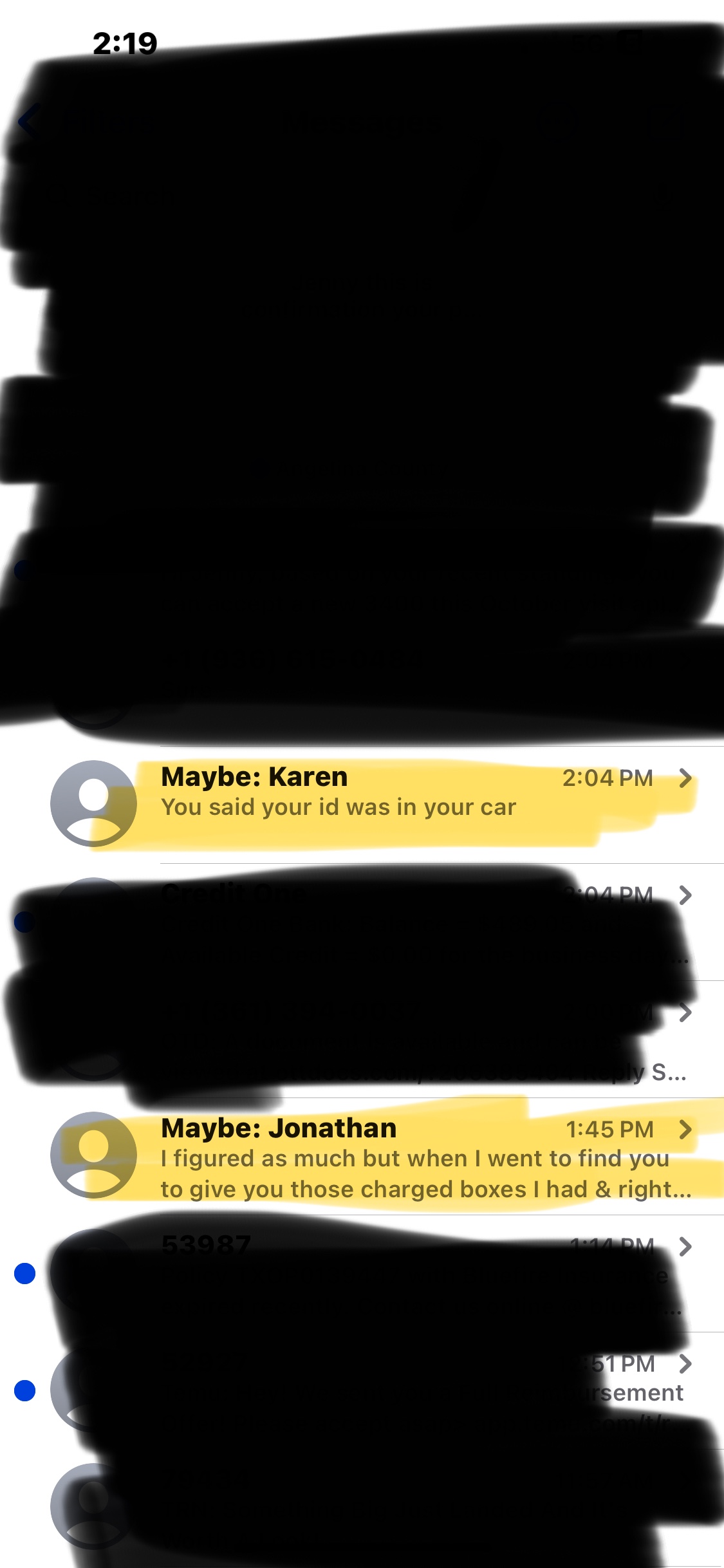Open the message thread from 53987
724x1568 pixels.
(x=386, y=1273)
